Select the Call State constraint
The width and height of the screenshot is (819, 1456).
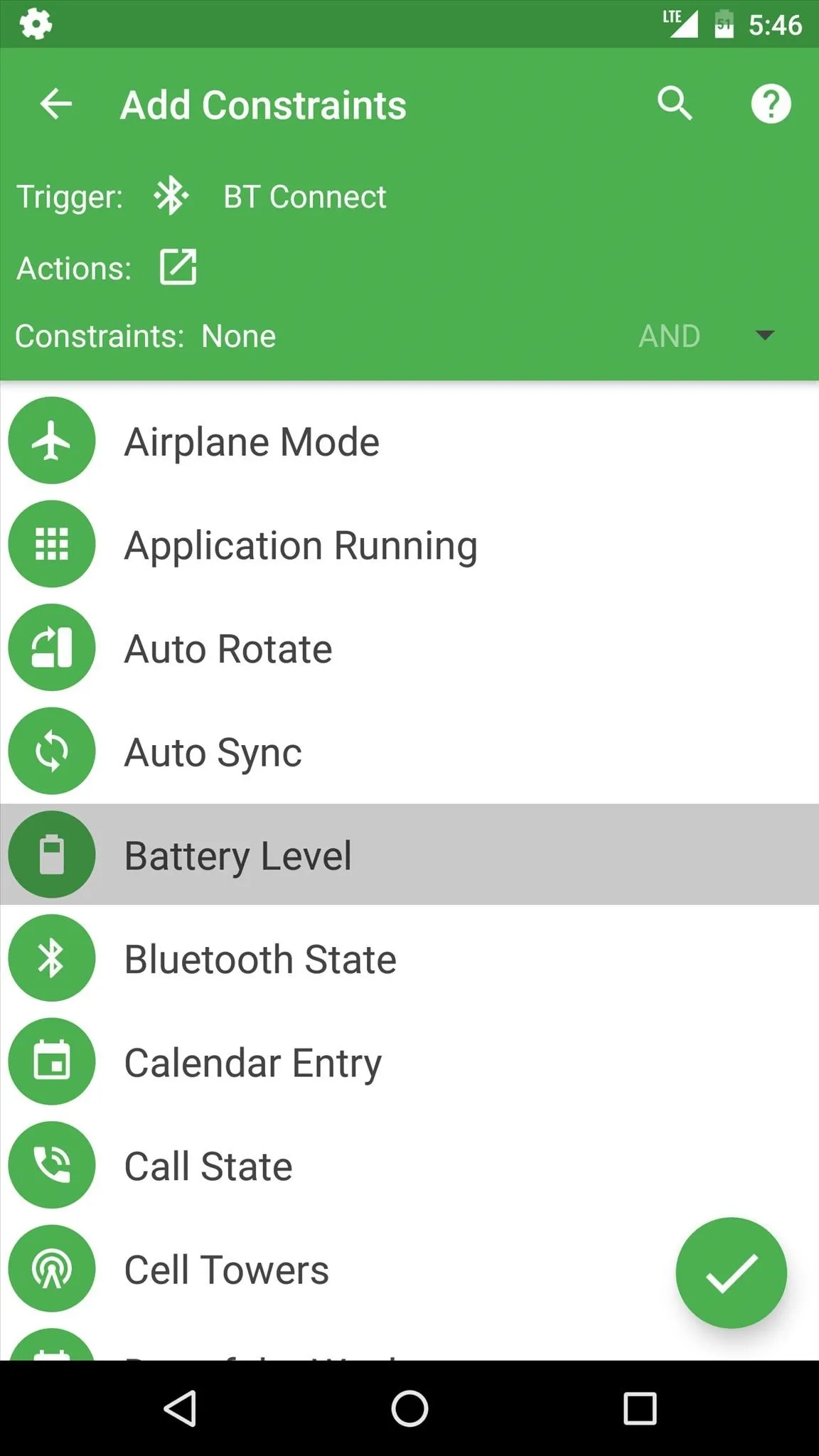pos(409,1165)
